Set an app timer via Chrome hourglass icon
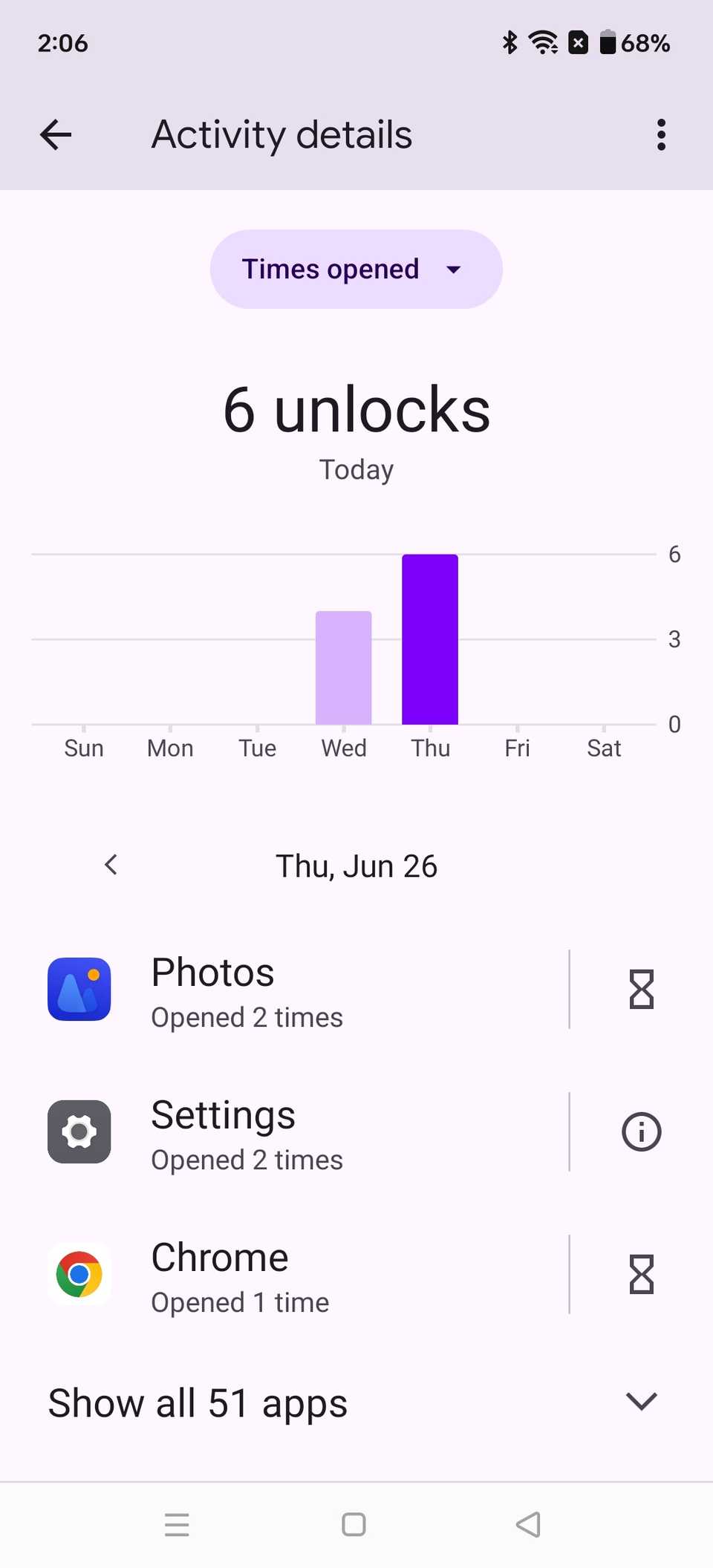The image size is (713, 1568). tap(640, 1275)
